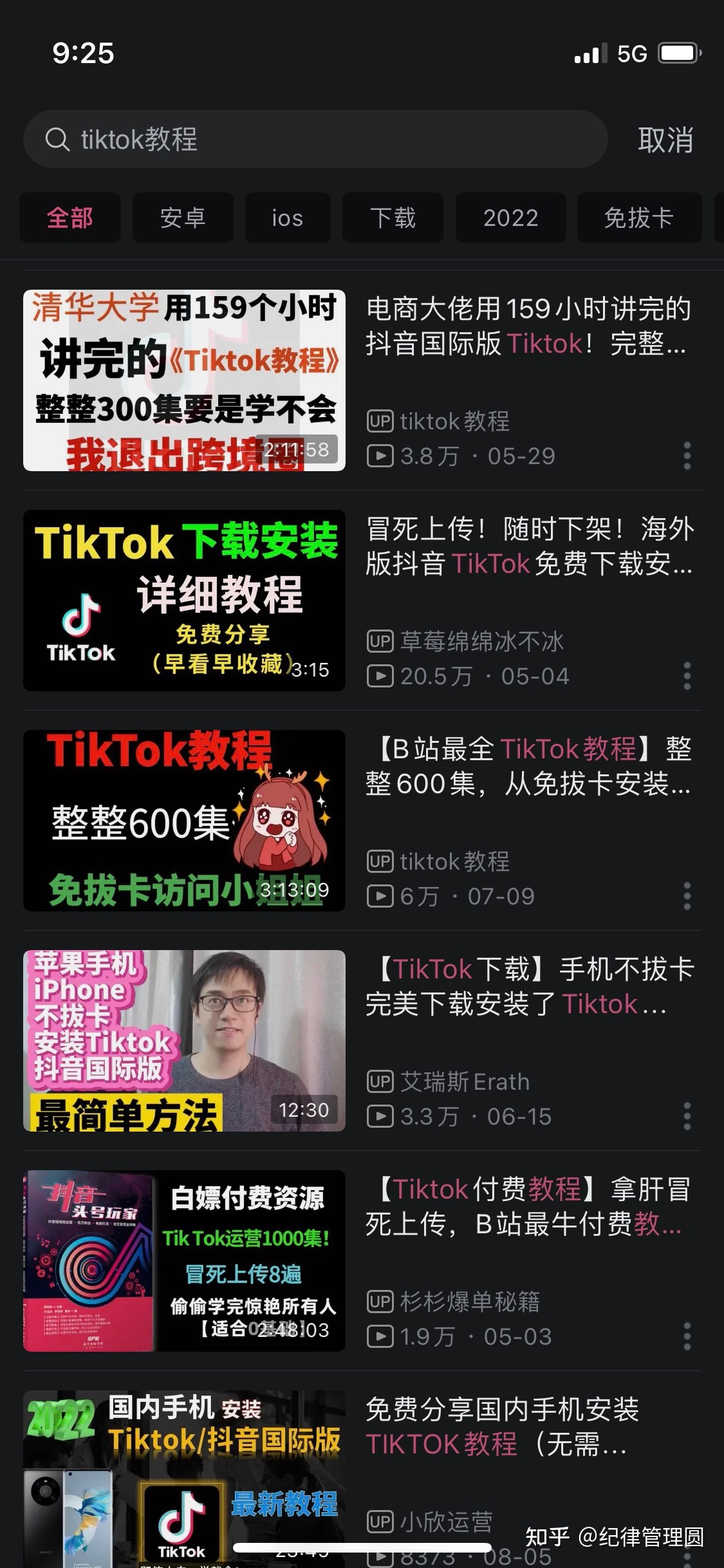Click the play count icon next to 6万
Viewport: 724px width, 1568px height.
381,895
